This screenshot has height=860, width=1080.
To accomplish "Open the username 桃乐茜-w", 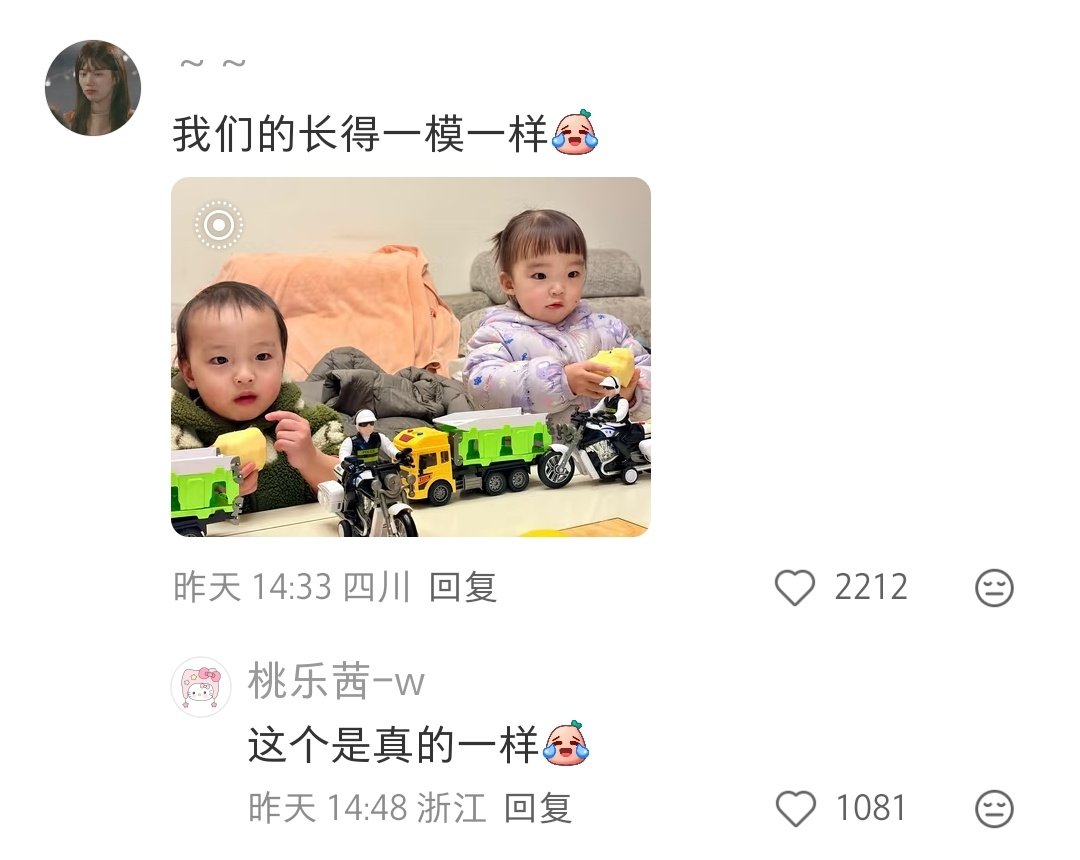I will tap(336, 683).
